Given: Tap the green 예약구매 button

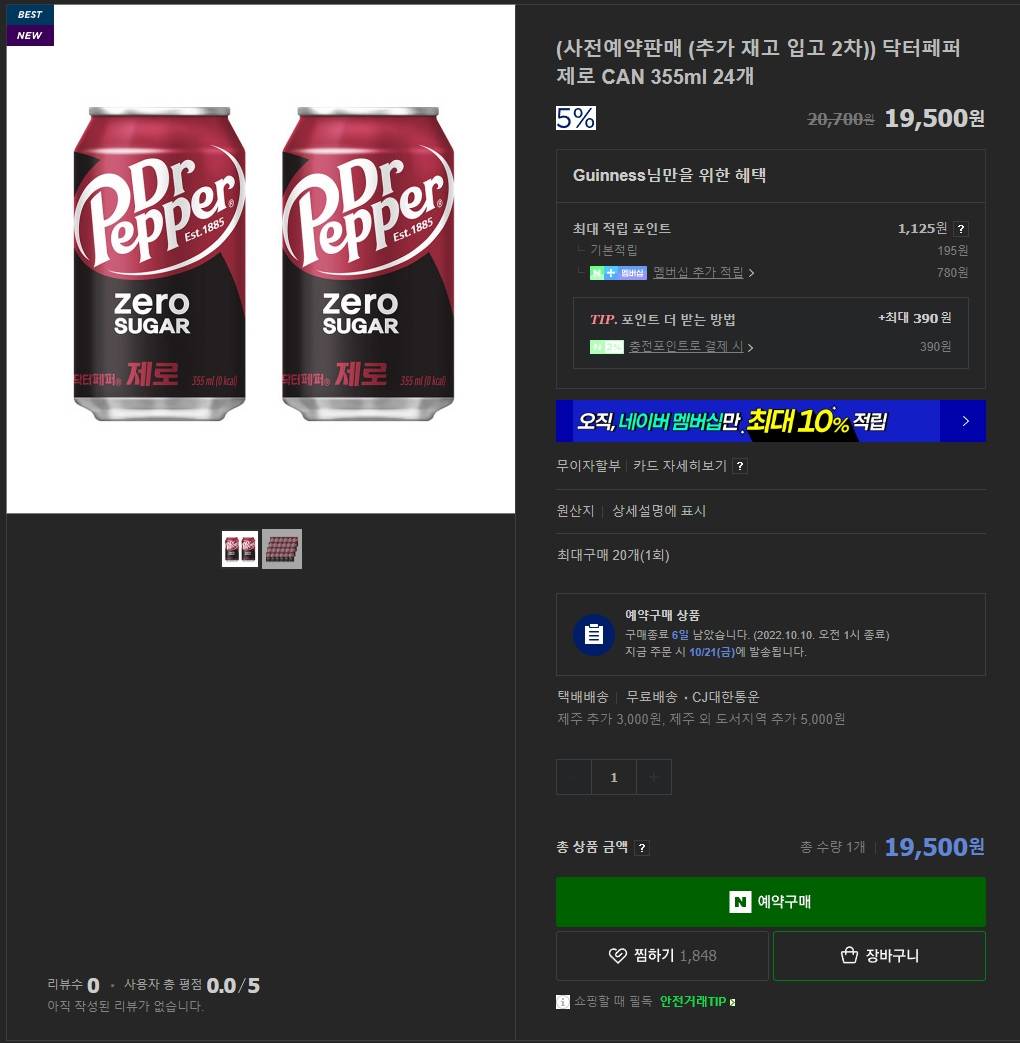Looking at the screenshot, I should [770, 902].
